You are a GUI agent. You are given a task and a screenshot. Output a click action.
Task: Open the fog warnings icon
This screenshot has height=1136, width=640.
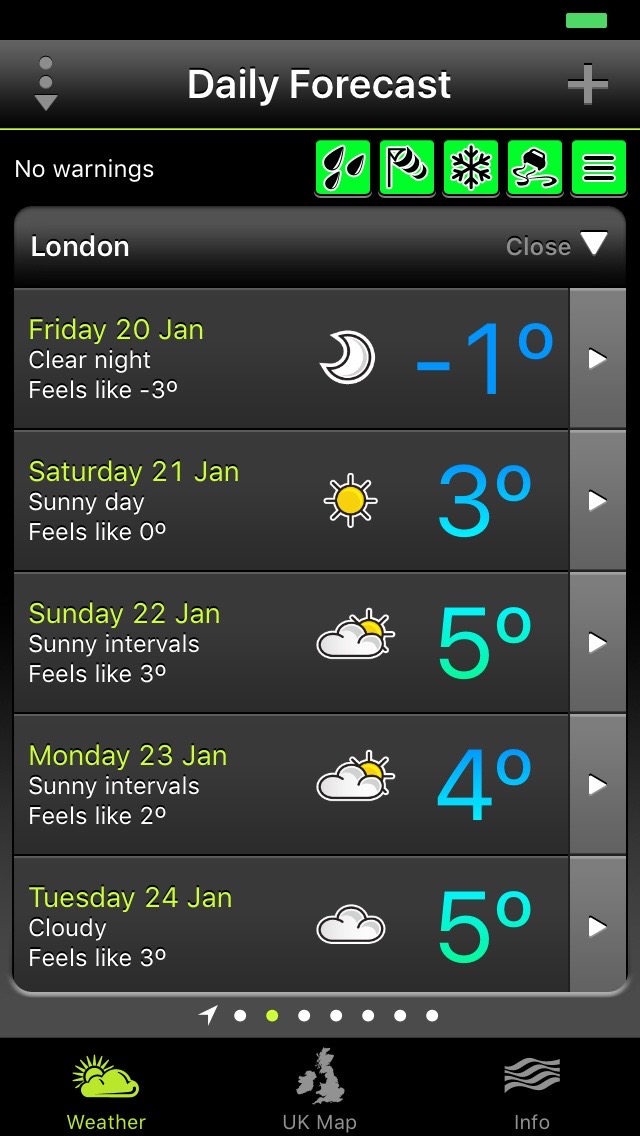[x=598, y=168]
